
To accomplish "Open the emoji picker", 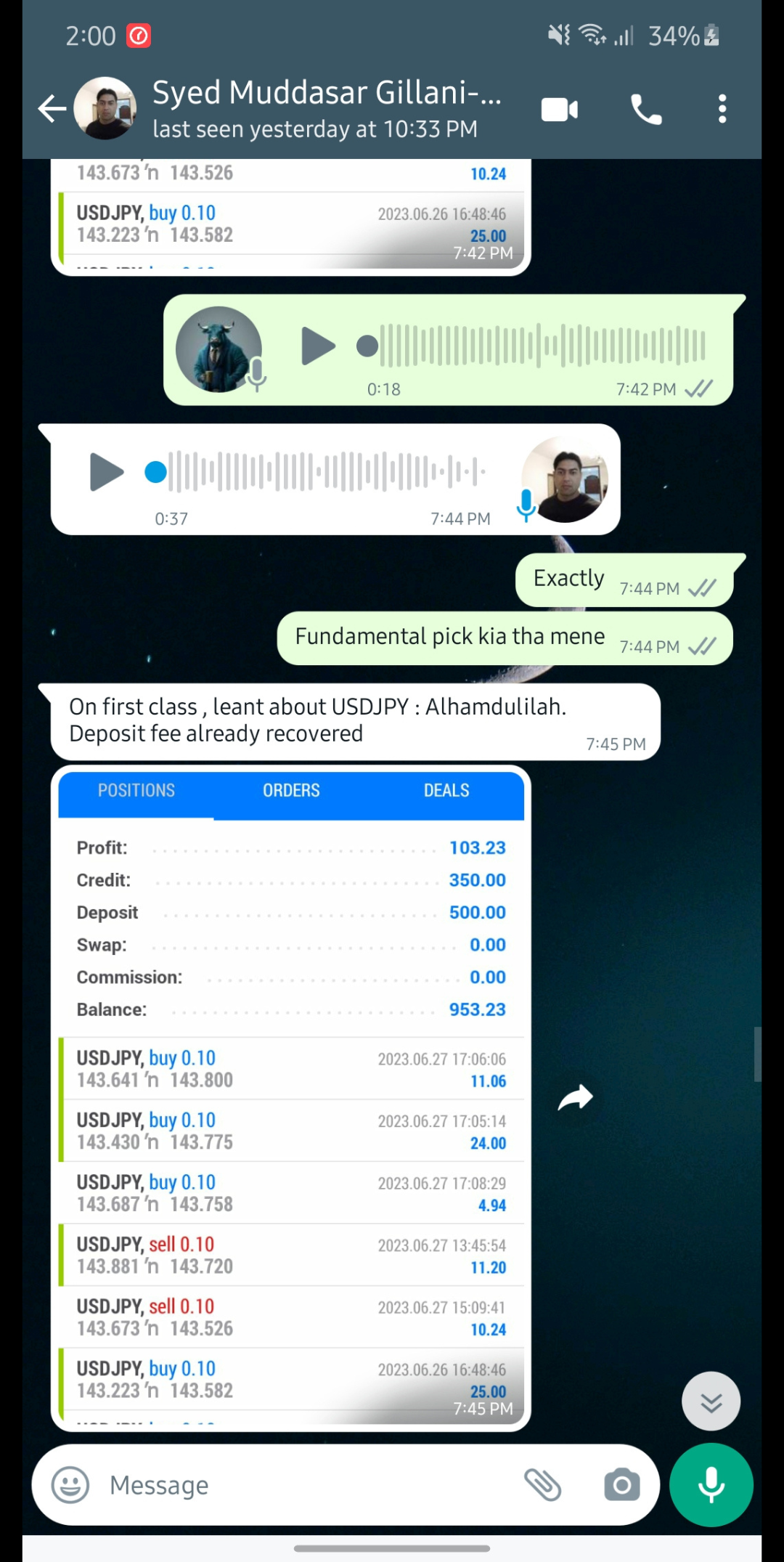I will point(70,1484).
